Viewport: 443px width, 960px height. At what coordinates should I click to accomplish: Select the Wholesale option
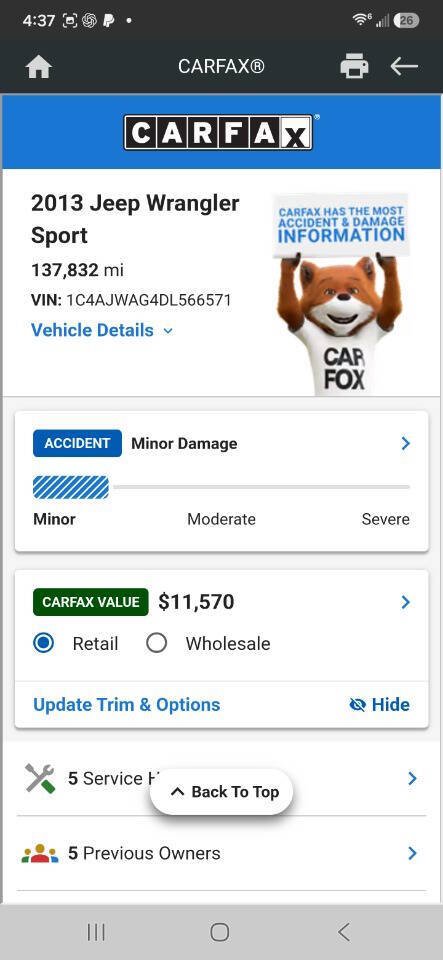coord(209,643)
